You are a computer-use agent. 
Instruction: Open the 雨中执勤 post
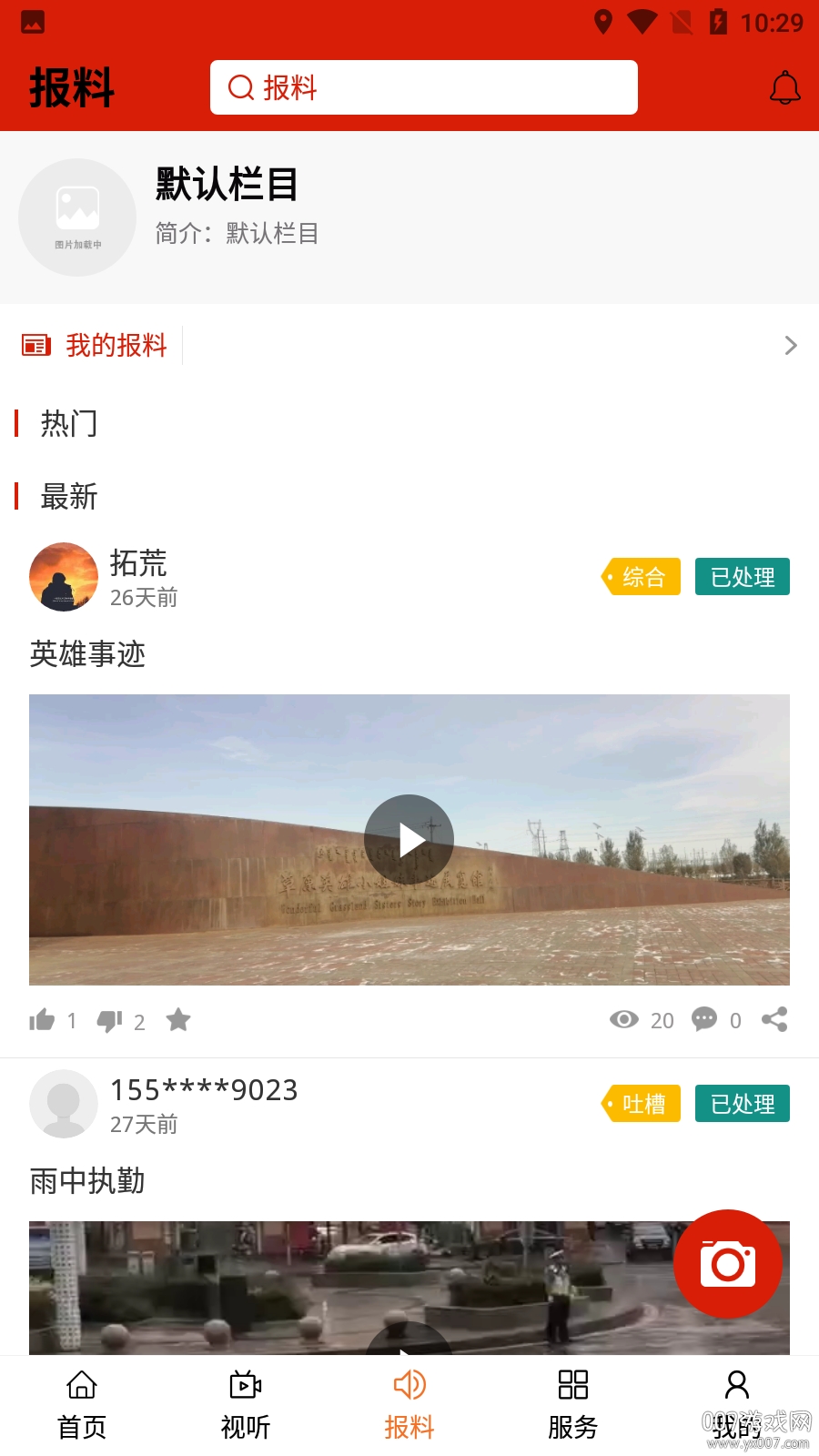(87, 1181)
